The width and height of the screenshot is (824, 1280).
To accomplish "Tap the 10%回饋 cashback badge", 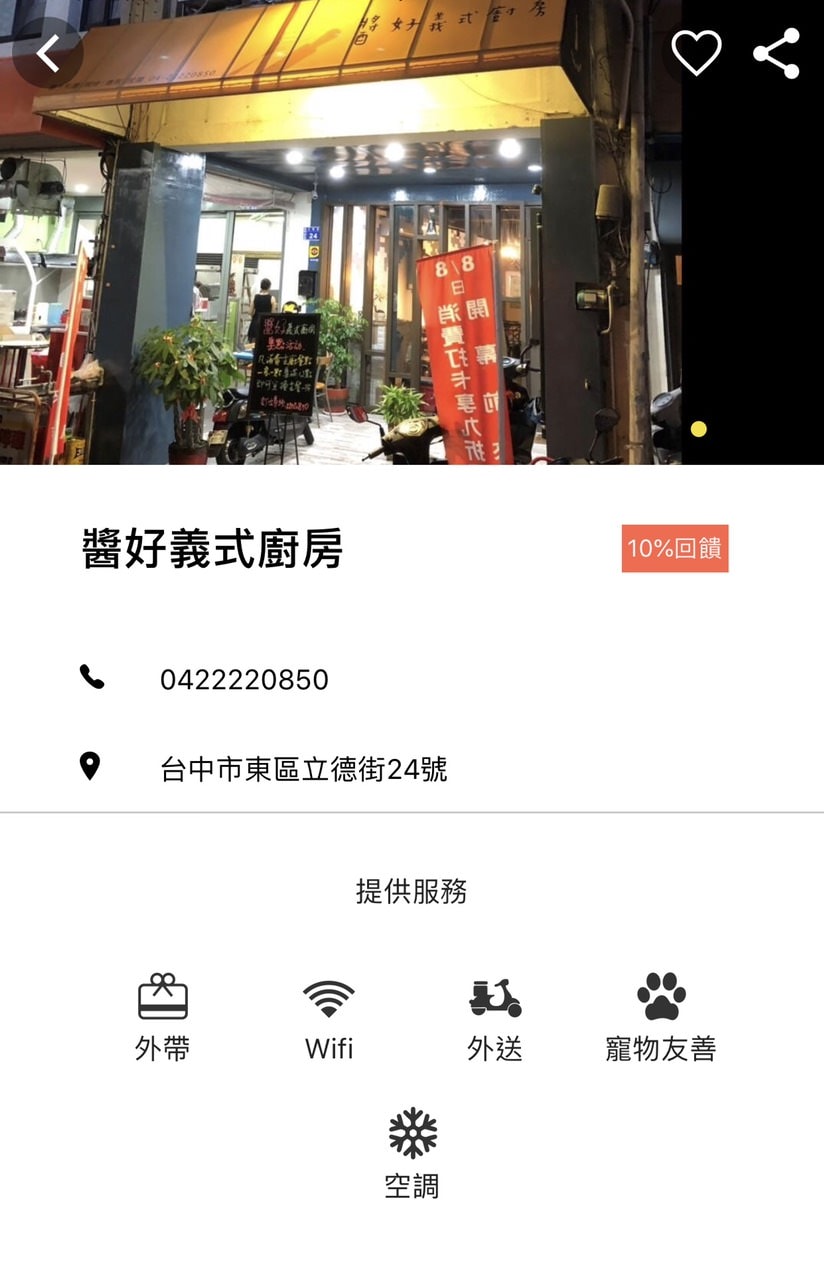I will point(675,549).
